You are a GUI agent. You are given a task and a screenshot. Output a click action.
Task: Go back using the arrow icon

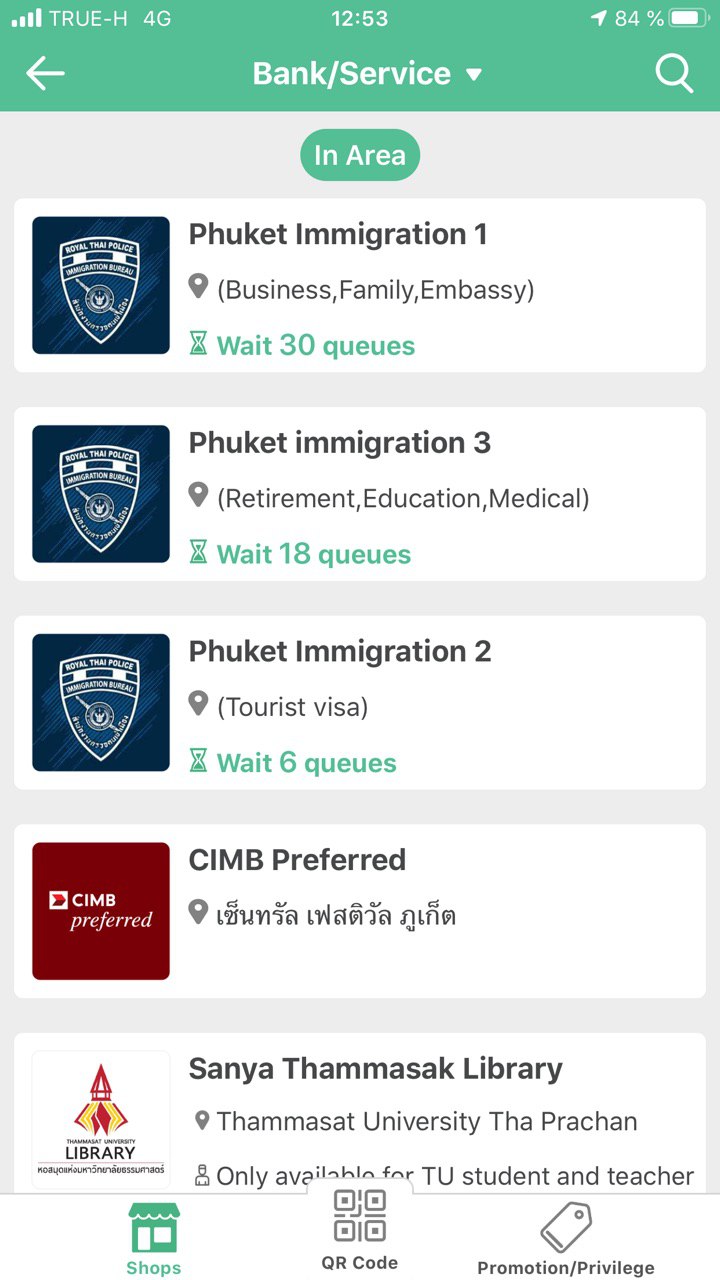[45, 74]
